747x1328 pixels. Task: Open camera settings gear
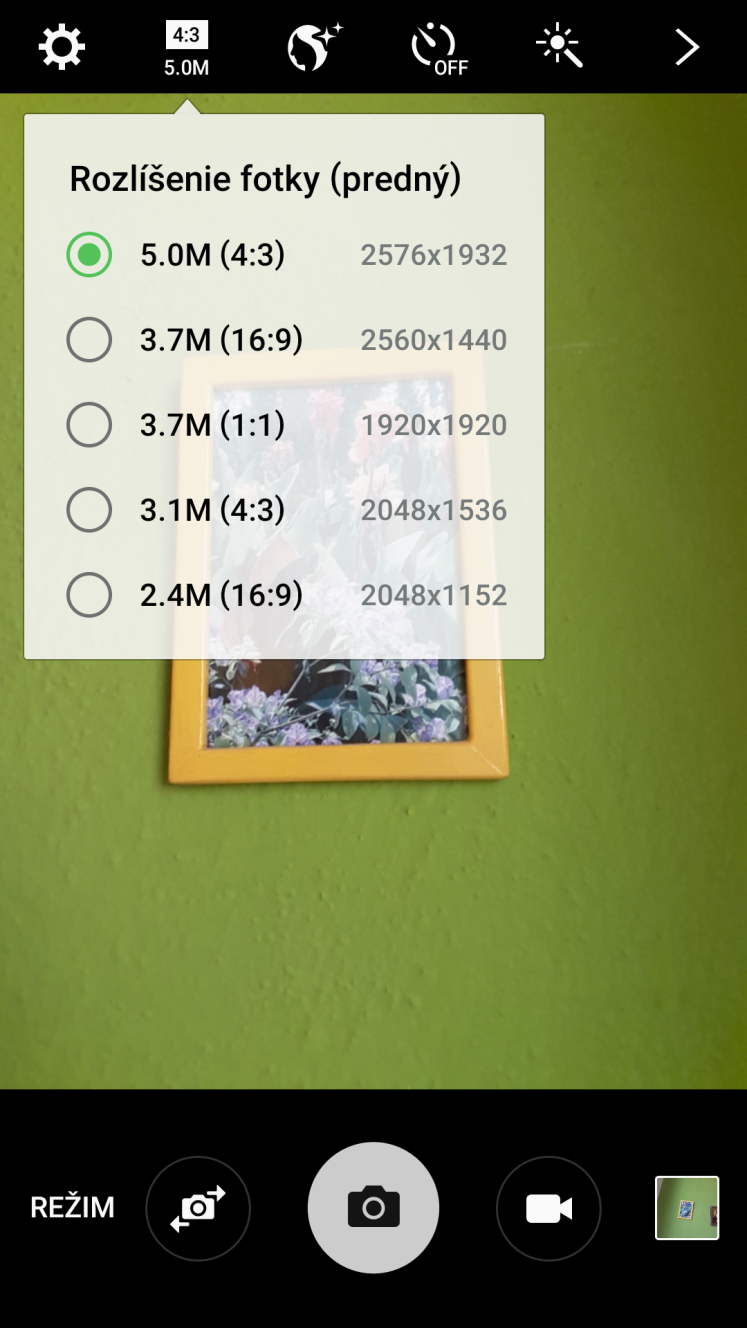[x=62, y=47]
